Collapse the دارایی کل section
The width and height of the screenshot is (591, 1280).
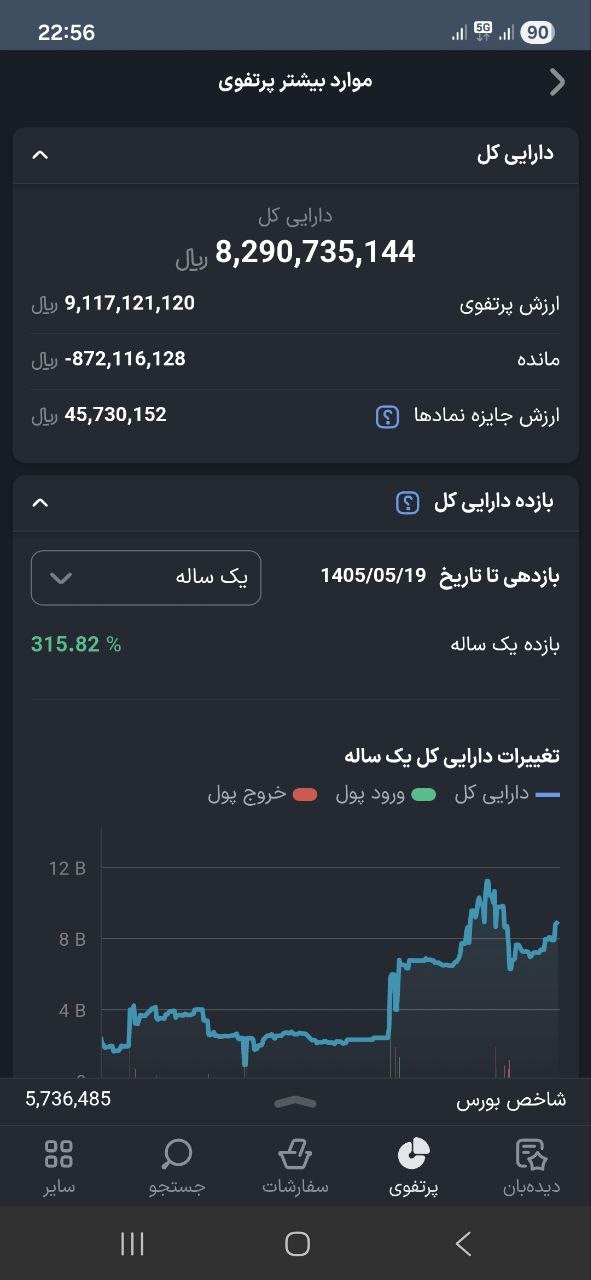pos(40,155)
